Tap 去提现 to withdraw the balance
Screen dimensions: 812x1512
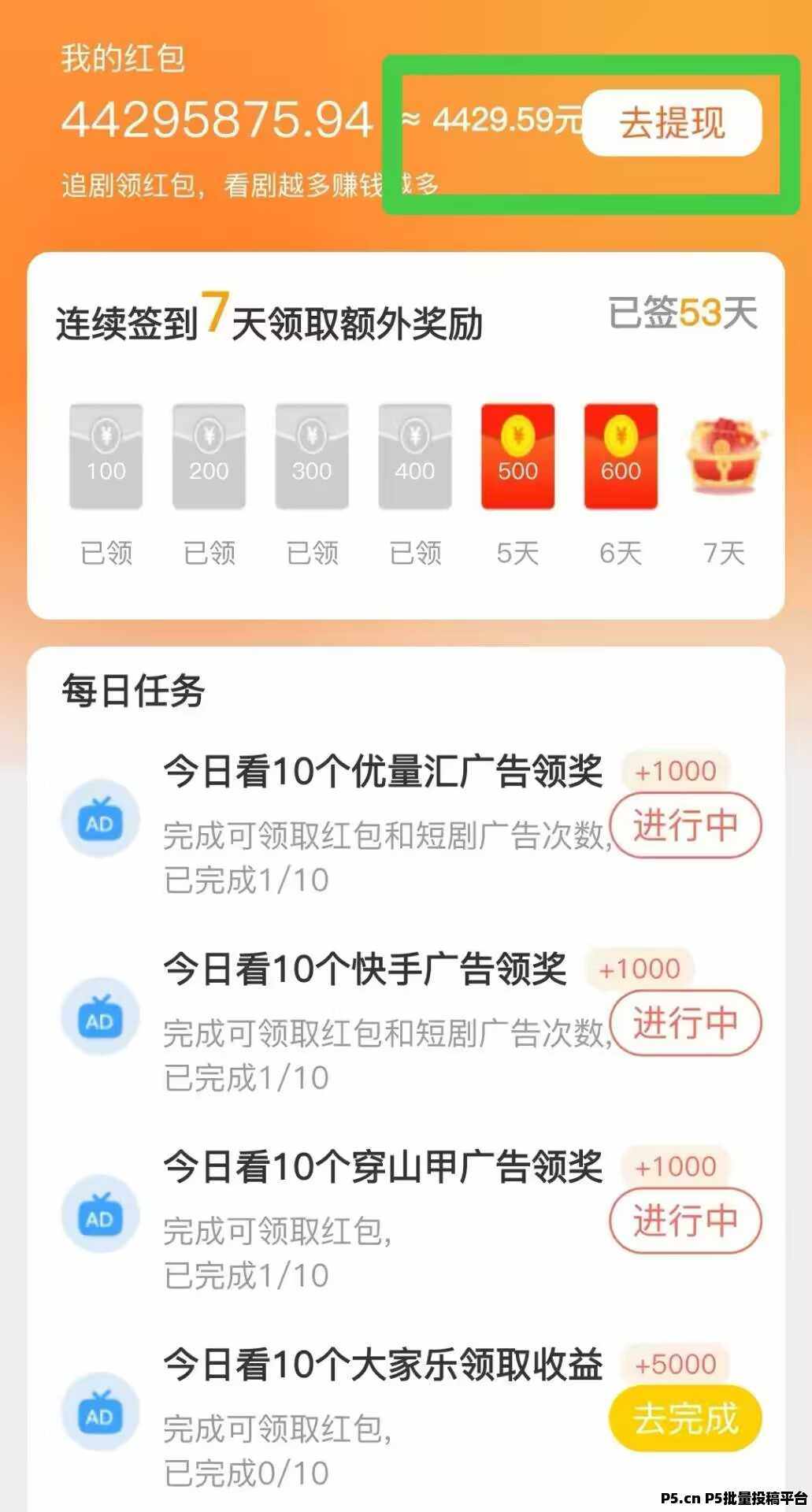pos(672,123)
